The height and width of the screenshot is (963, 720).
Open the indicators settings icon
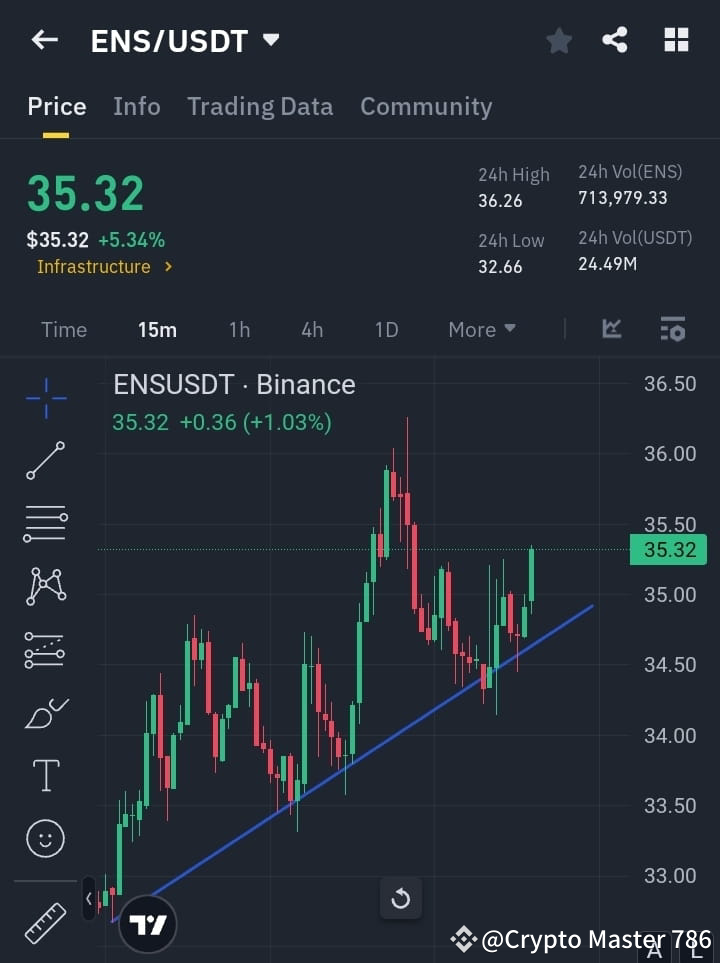coord(672,329)
